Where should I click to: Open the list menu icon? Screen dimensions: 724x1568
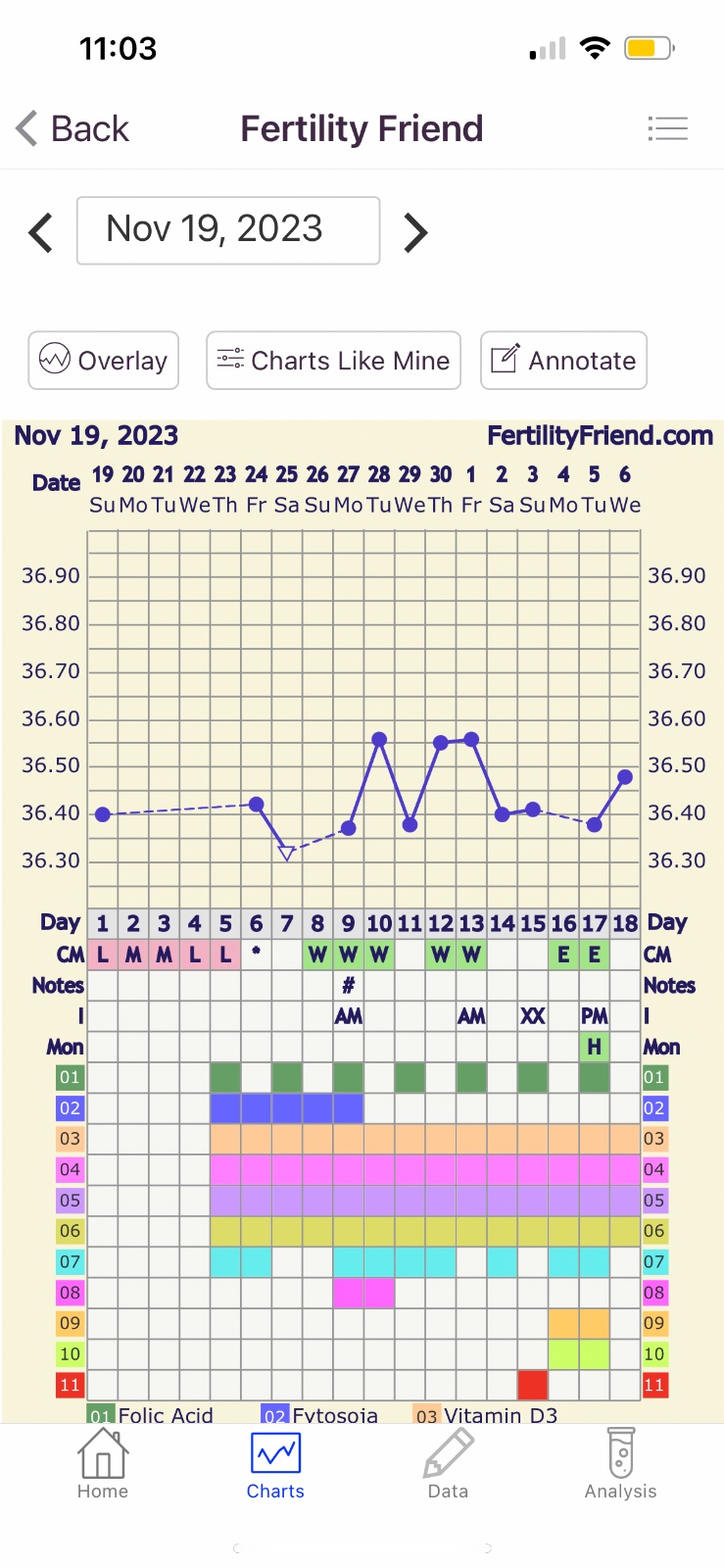coord(667,128)
